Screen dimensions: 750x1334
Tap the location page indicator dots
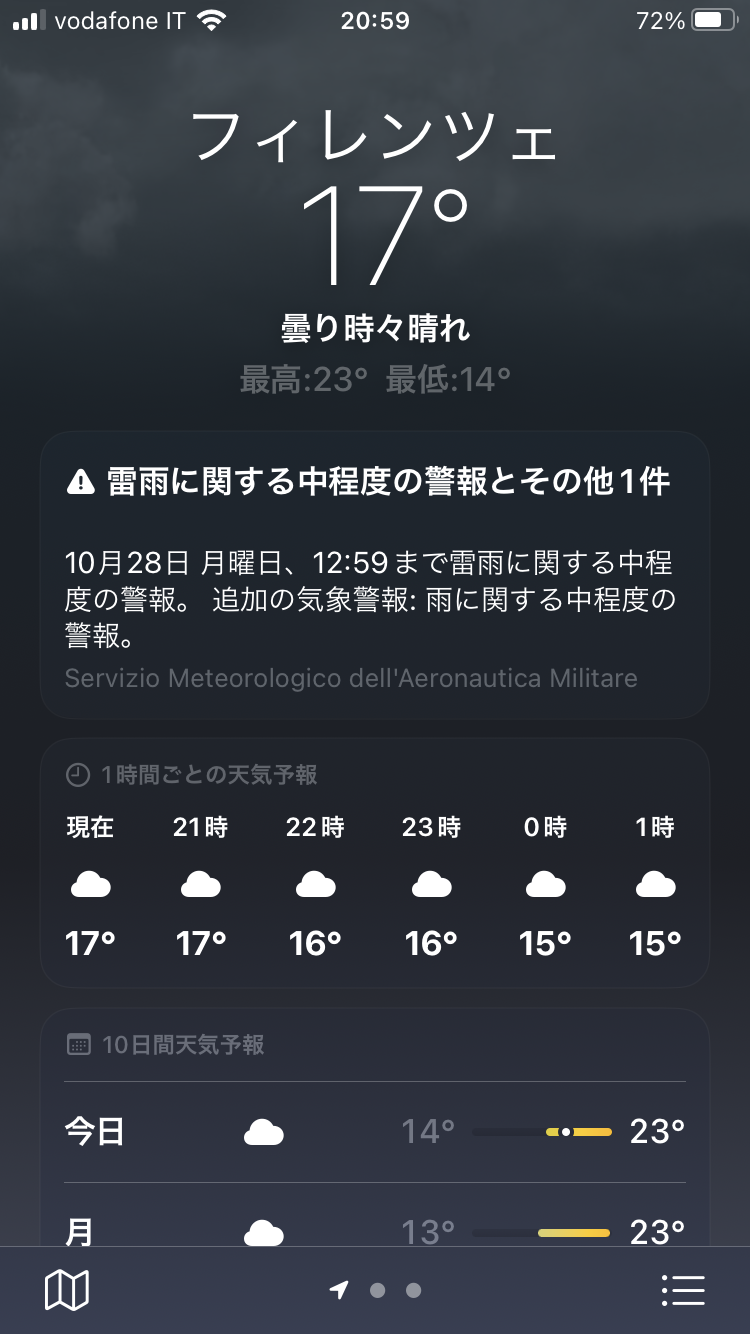(376, 1290)
